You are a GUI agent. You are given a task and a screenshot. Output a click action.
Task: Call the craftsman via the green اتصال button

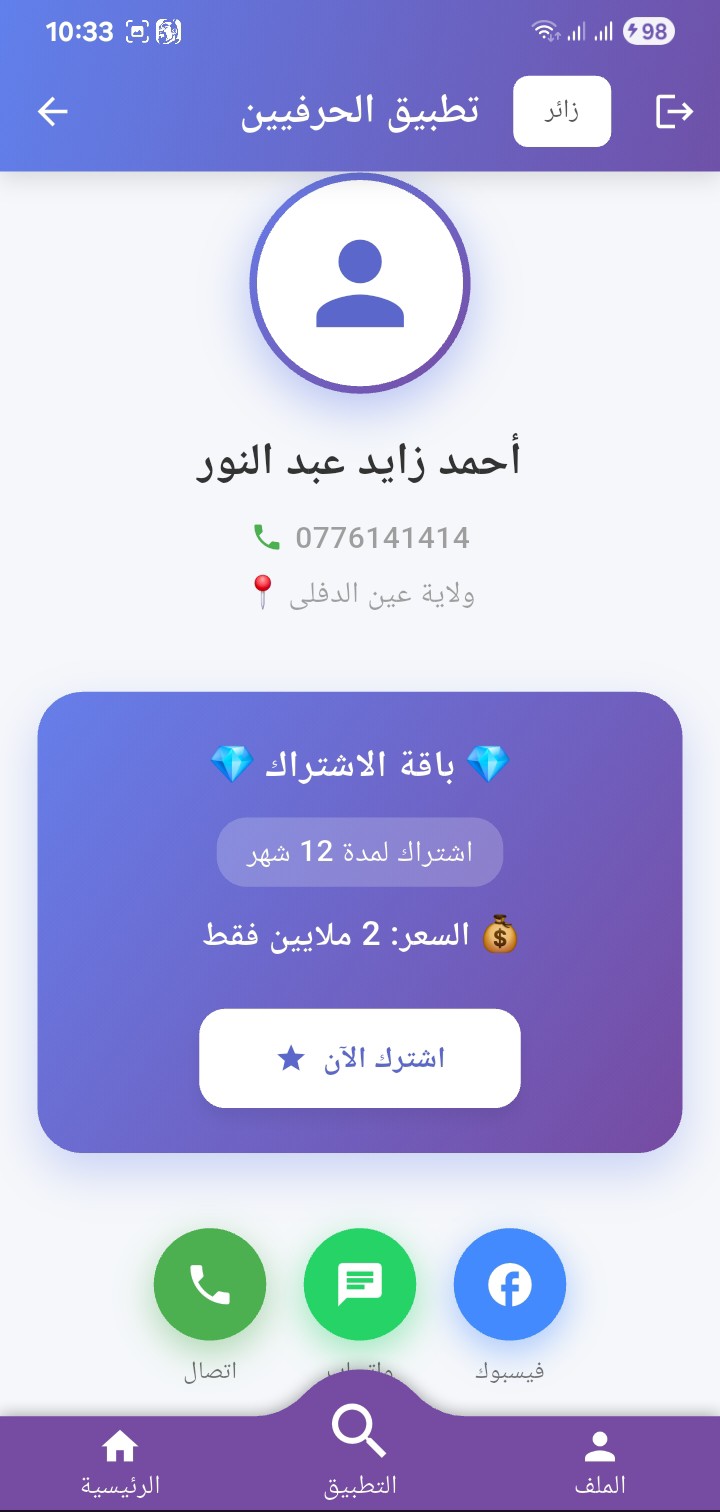coord(210,1284)
